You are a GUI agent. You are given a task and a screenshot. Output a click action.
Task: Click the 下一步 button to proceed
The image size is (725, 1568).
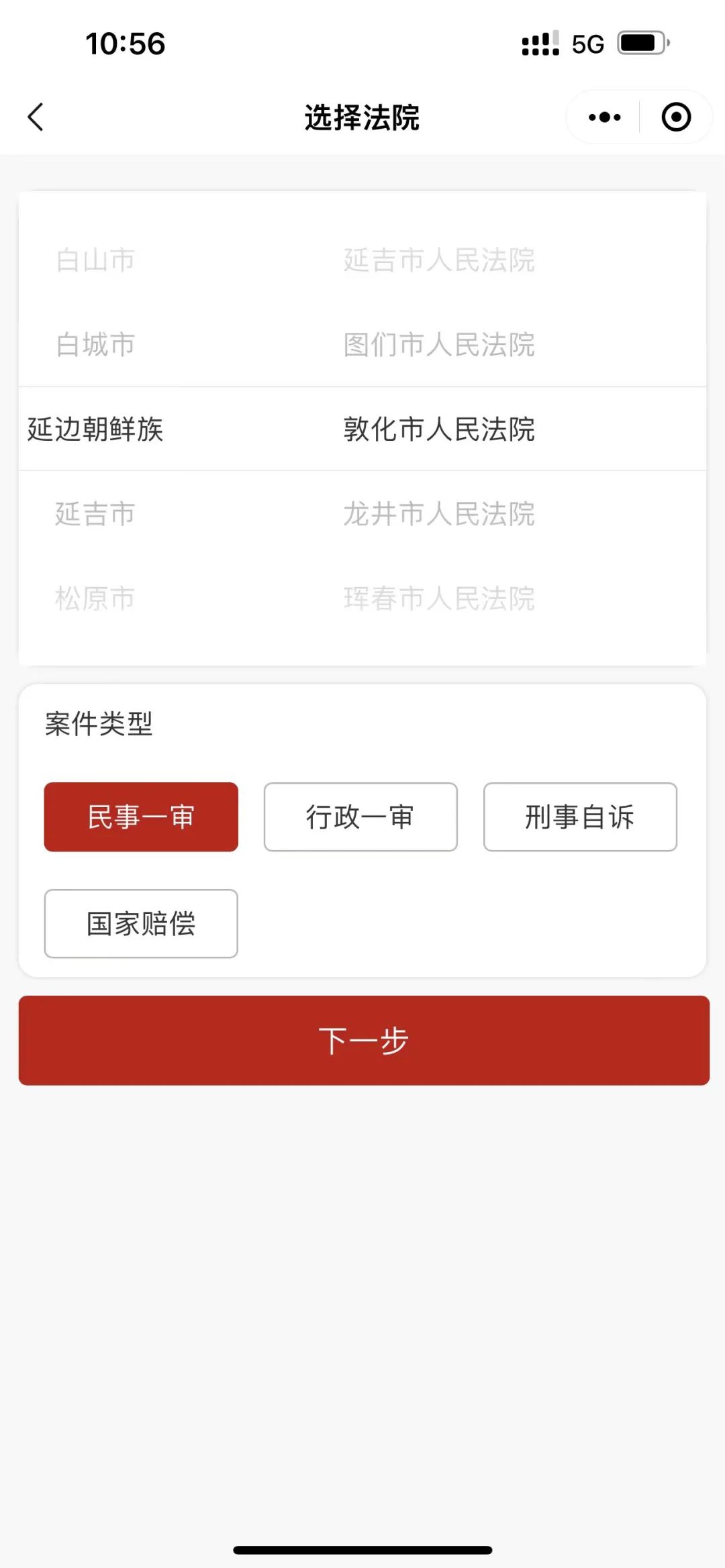point(362,1039)
